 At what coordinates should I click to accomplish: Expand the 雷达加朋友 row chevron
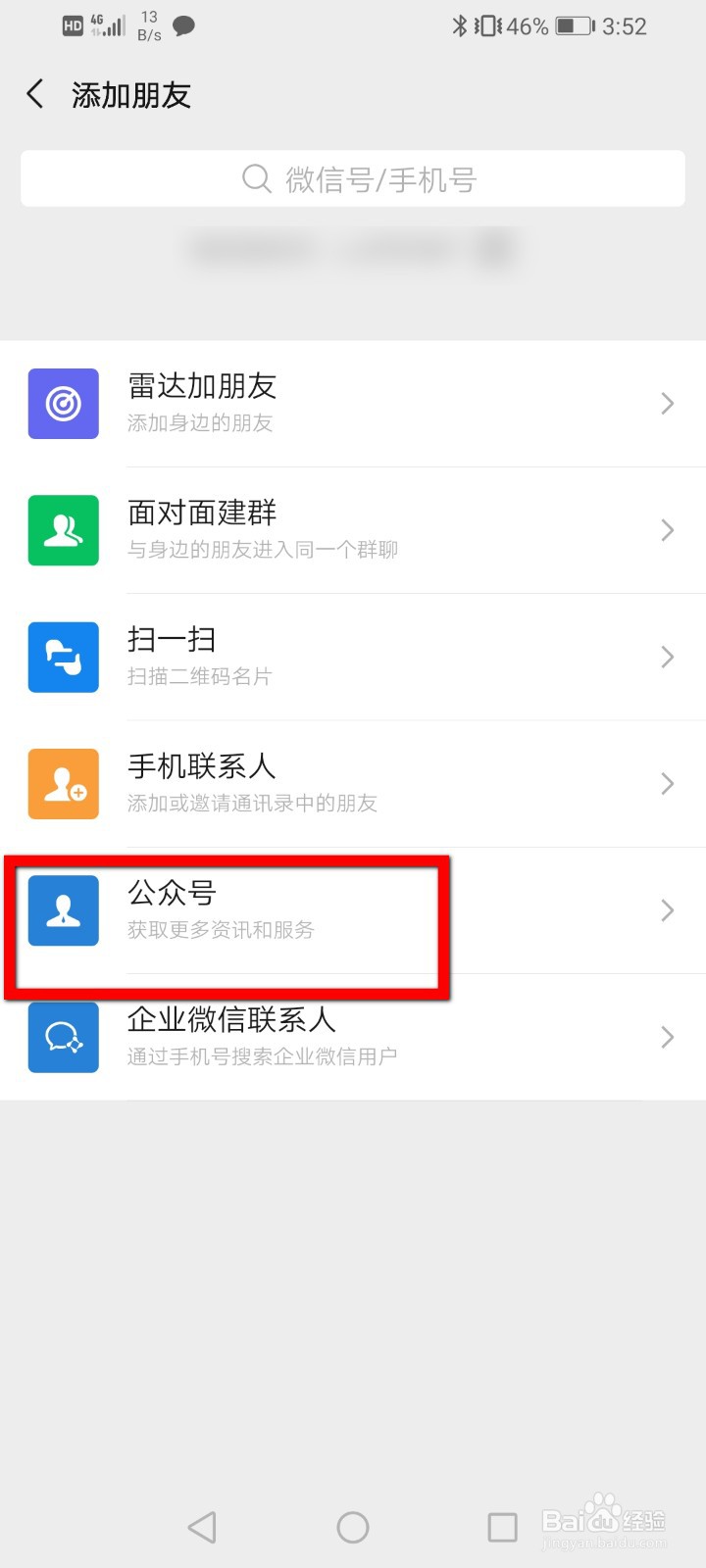pyautogui.click(x=668, y=403)
